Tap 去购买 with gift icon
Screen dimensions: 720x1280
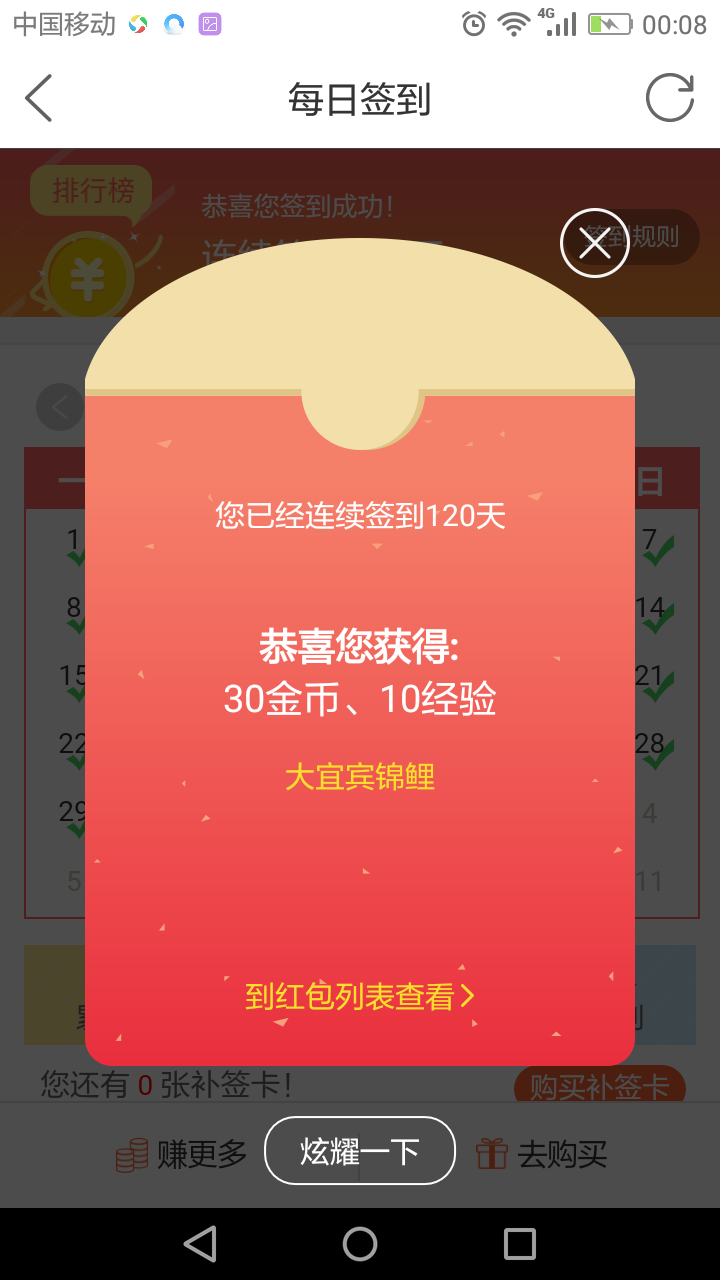(542, 1154)
